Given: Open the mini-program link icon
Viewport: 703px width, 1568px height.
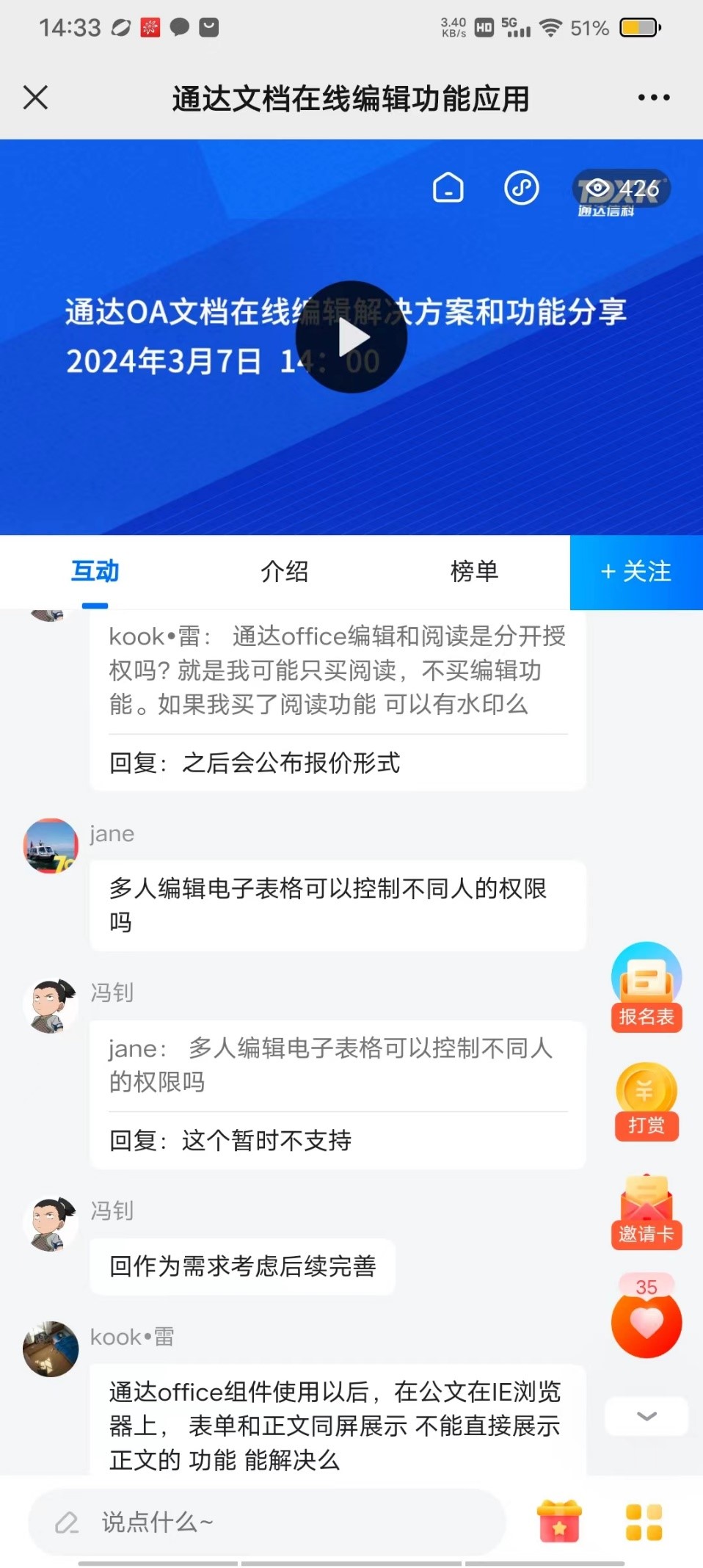Looking at the screenshot, I should (521, 188).
